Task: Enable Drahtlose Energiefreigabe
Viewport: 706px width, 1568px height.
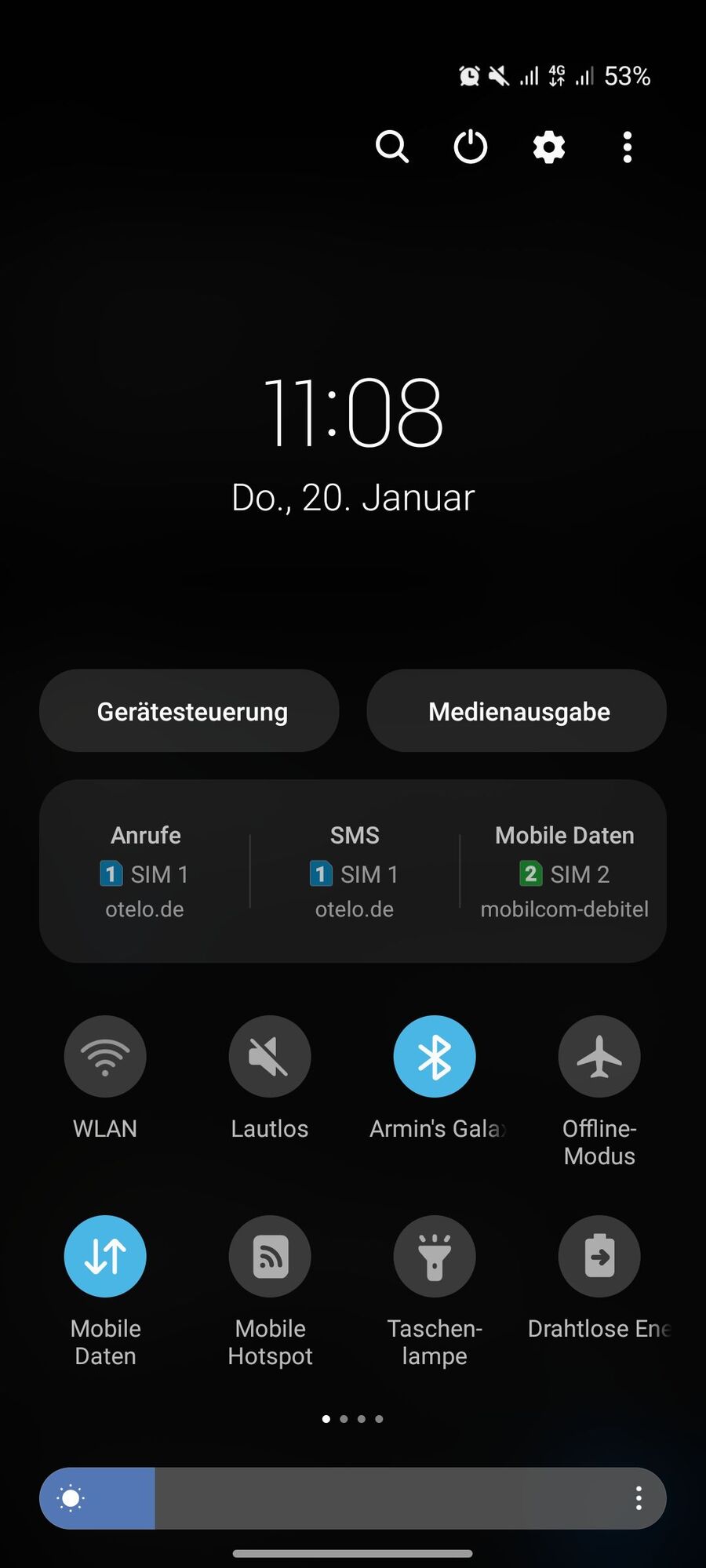Action: point(599,1256)
